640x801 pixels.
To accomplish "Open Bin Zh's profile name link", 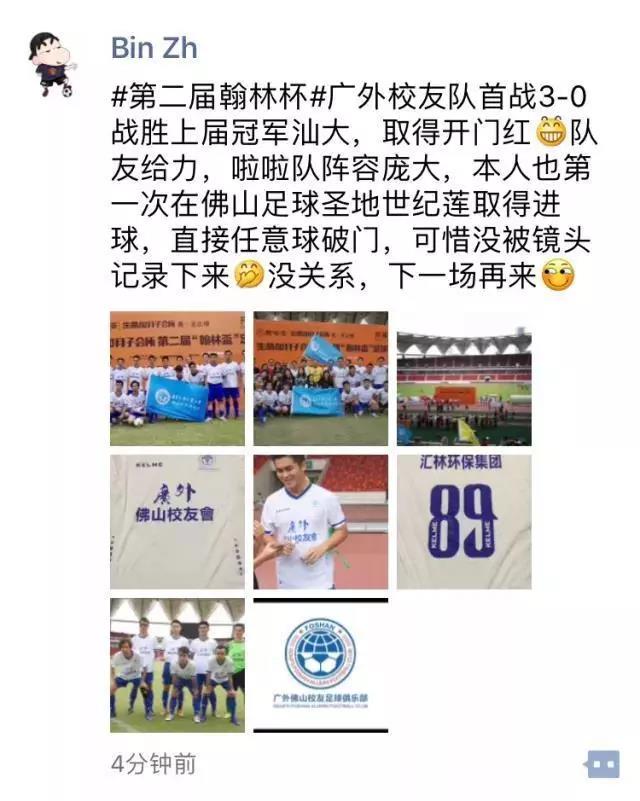I will click(x=153, y=46).
